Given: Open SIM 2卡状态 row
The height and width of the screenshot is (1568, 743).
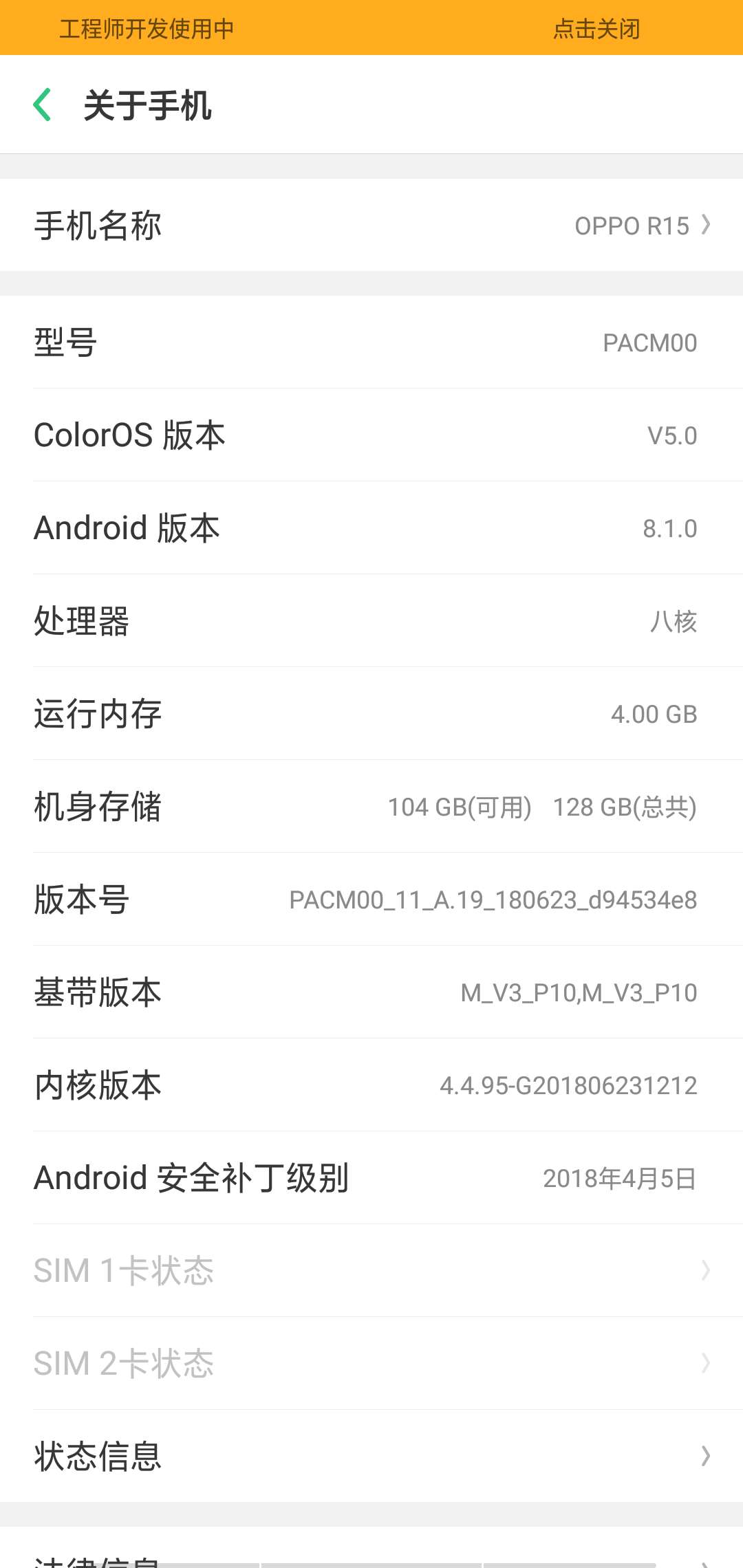Looking at the screenshot, I should coord(371,1363).
